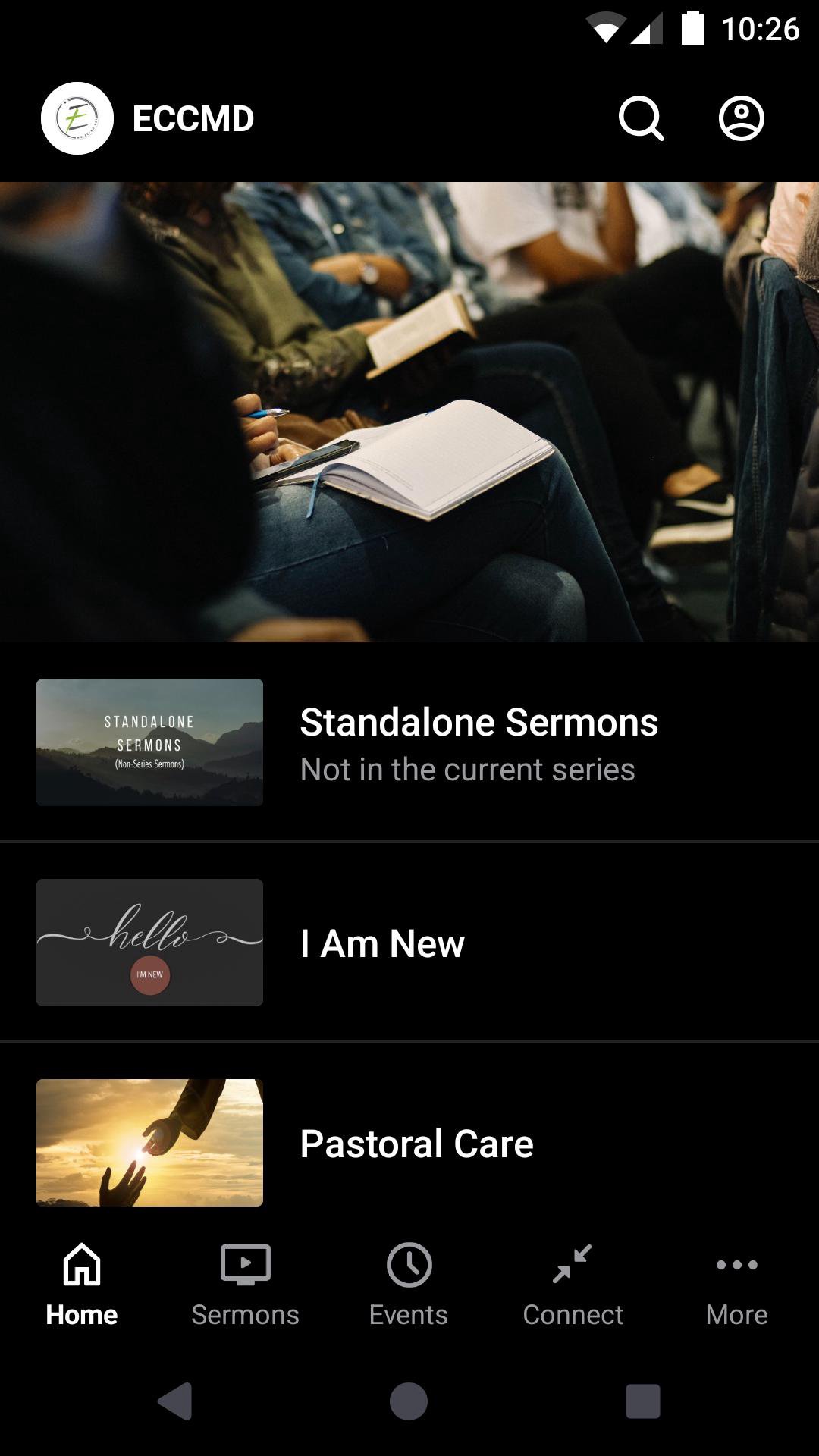Open the user profile icon
Viewport: 819px width, 1456px height.
741,118
